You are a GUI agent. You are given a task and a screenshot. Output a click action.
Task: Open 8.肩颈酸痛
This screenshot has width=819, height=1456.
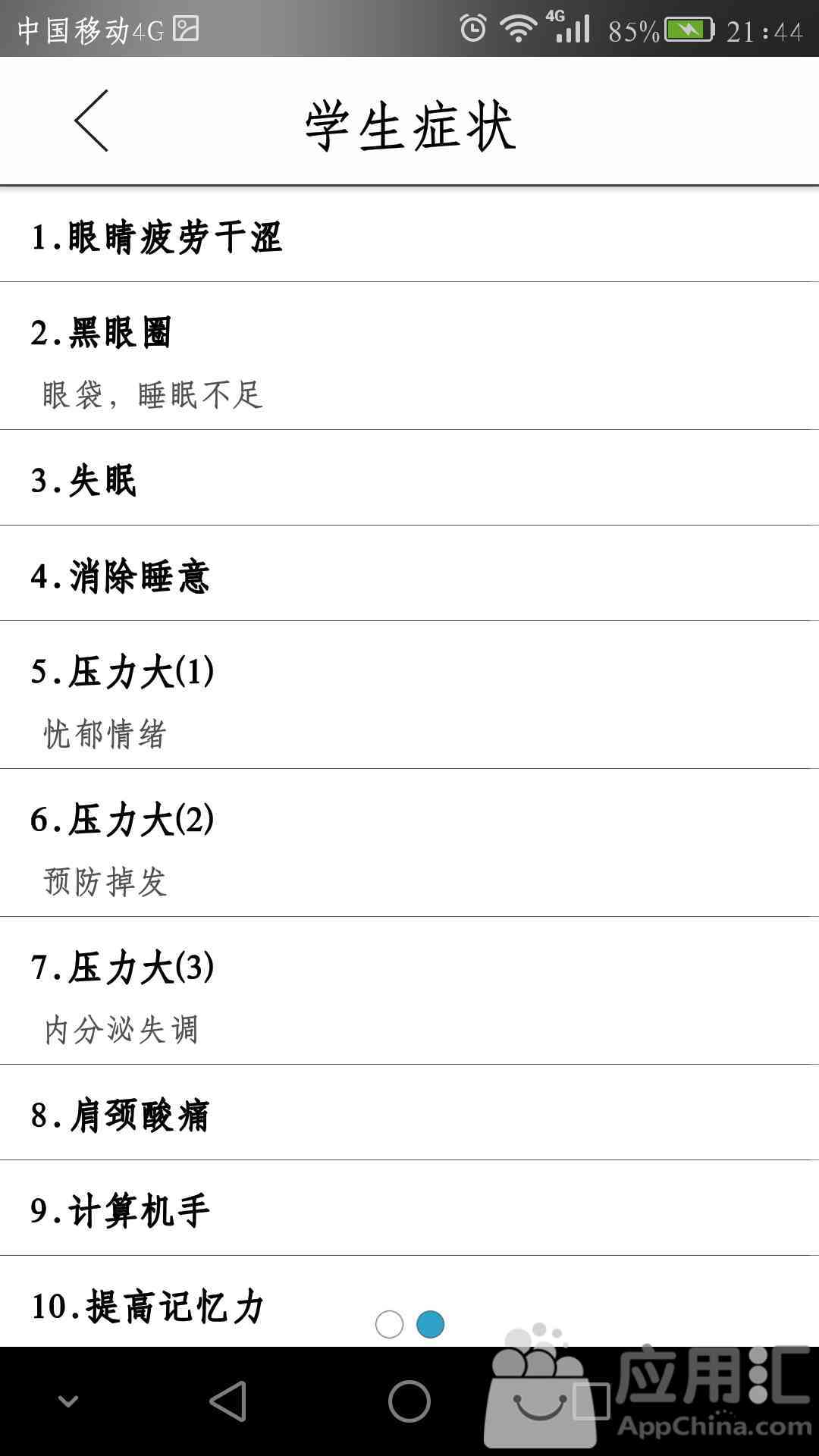click(x=409, y=1112)
